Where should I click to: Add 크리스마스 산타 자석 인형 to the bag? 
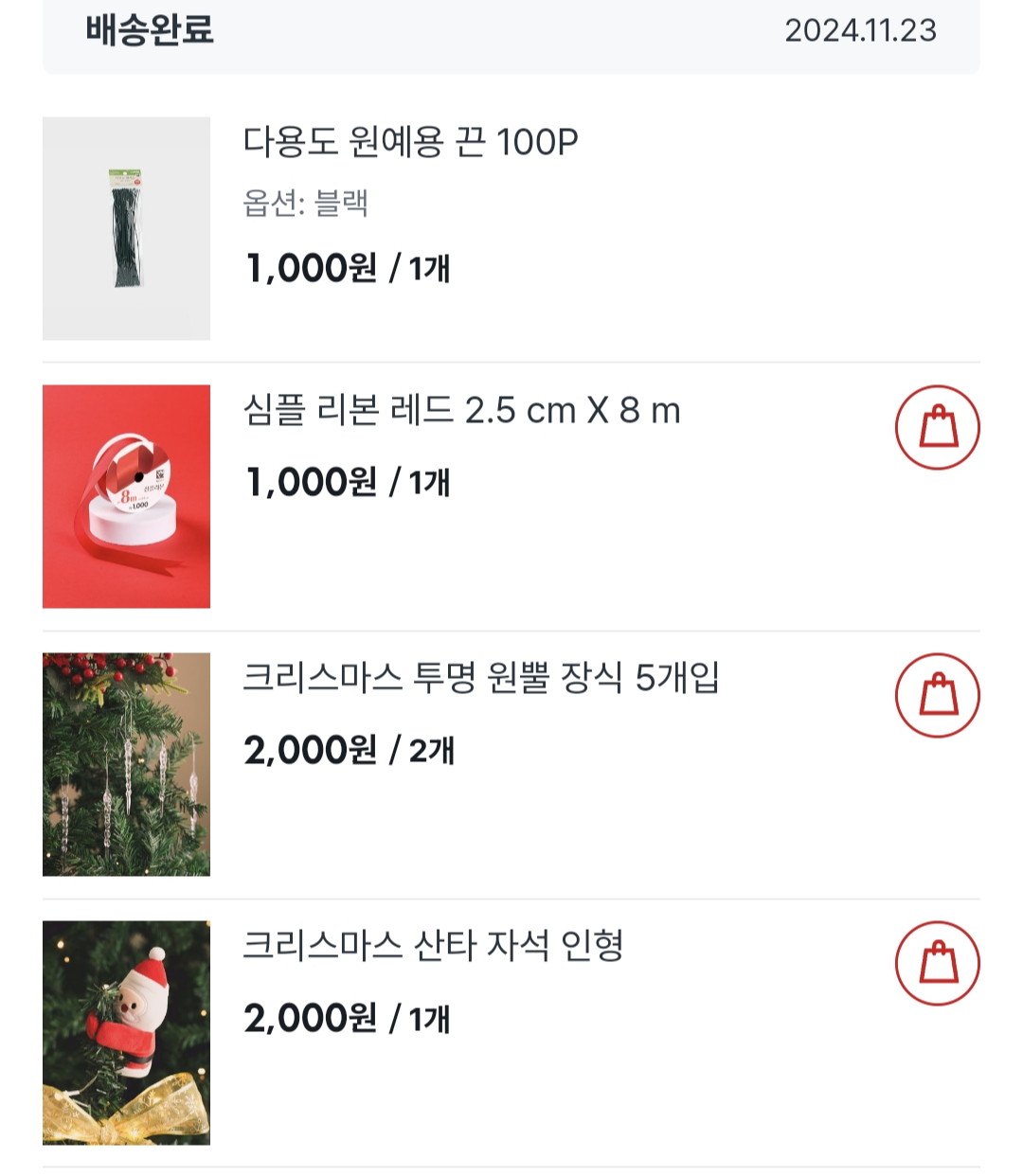pyautogui.click(x=937, y=963)
